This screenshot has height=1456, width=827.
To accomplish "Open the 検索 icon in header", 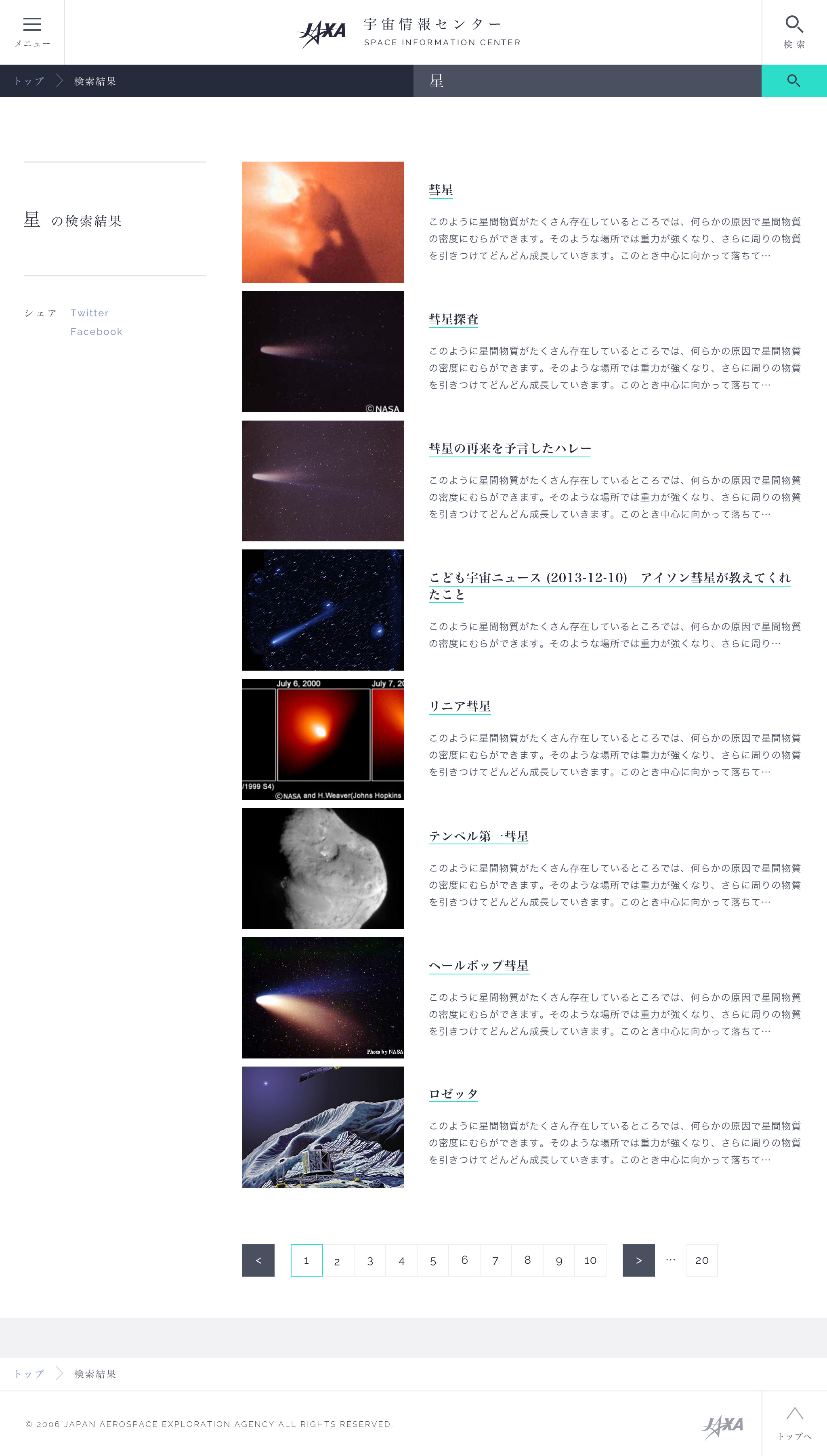I will click(793, 31).
